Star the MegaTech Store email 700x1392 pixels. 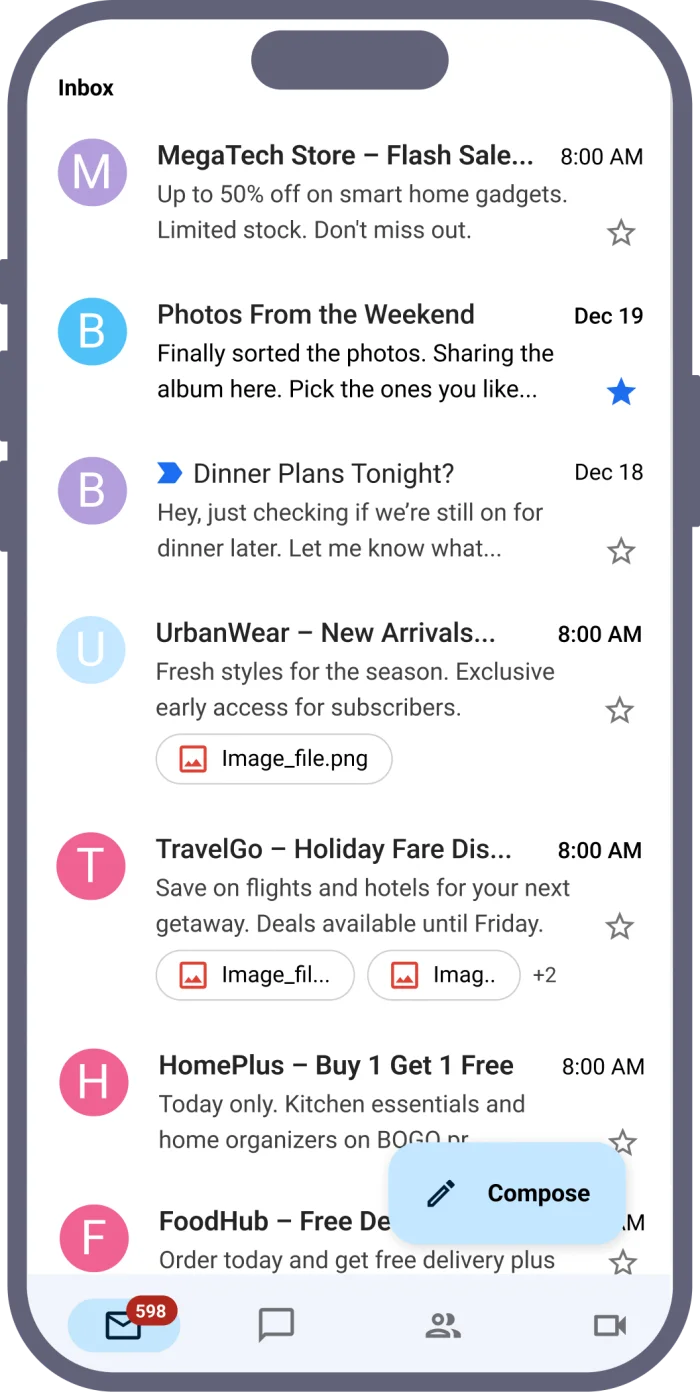[x=621, y=234]
